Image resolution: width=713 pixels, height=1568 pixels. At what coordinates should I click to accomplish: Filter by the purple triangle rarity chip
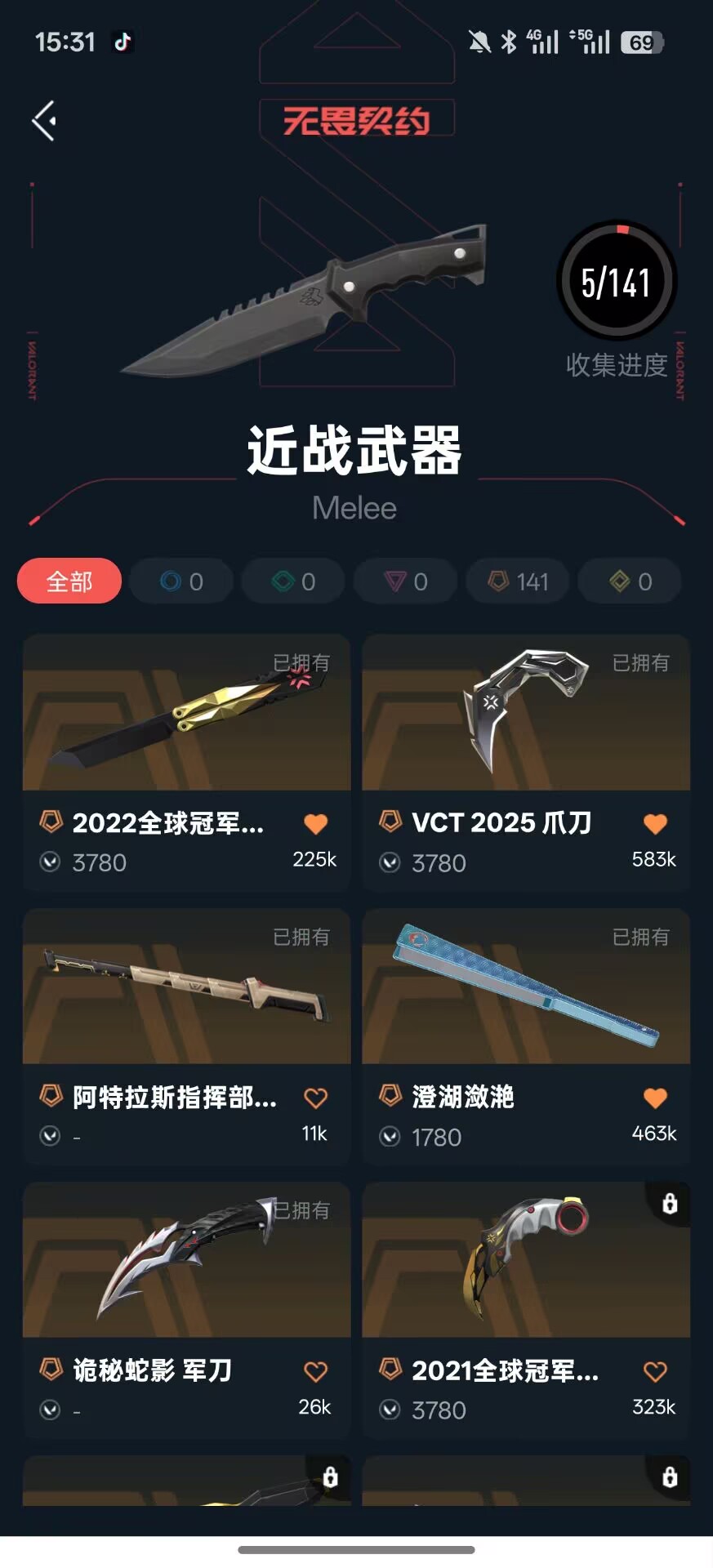pyautogui.click(x=406, y=581)
